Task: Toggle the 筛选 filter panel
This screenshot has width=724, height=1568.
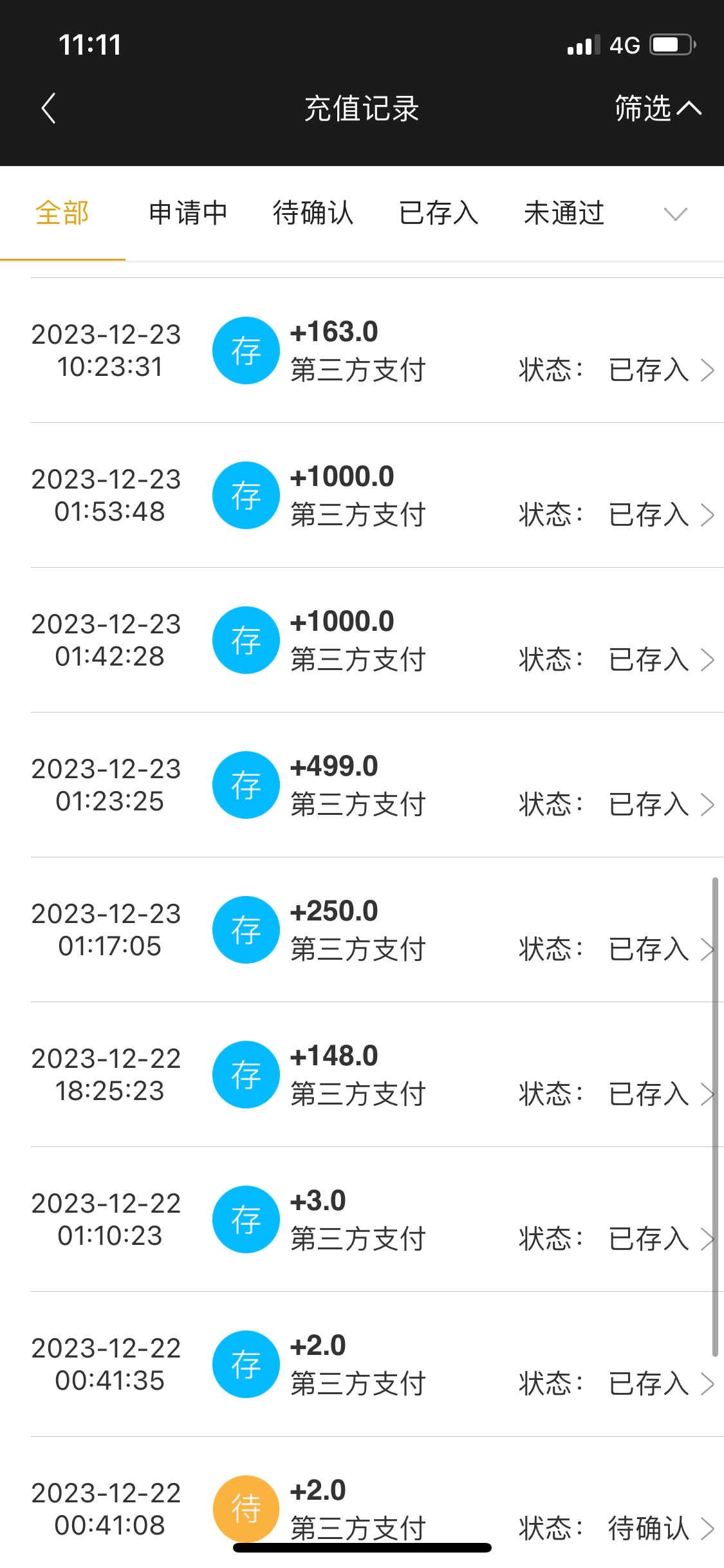Action: tap(656, 108)
